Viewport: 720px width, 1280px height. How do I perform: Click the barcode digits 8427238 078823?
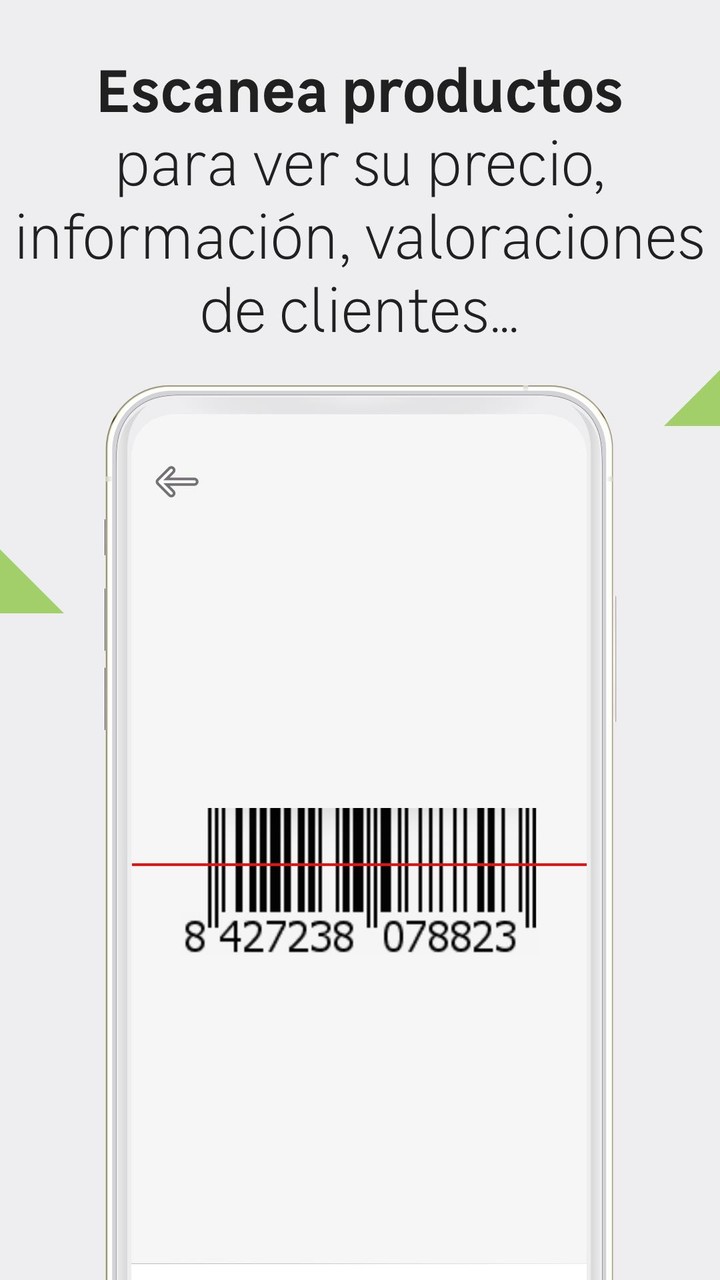point(352,936)
